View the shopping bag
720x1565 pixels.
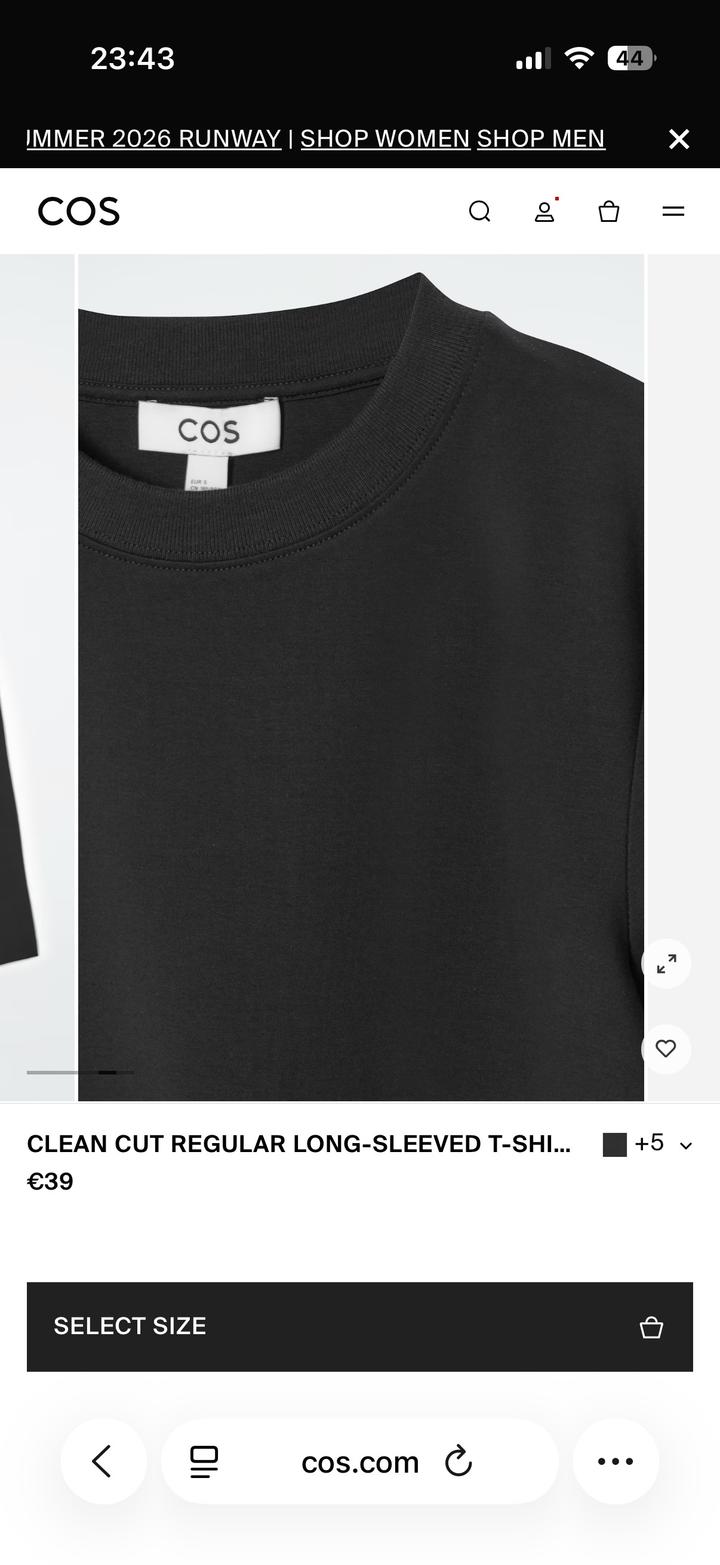[x=609, y=211]
